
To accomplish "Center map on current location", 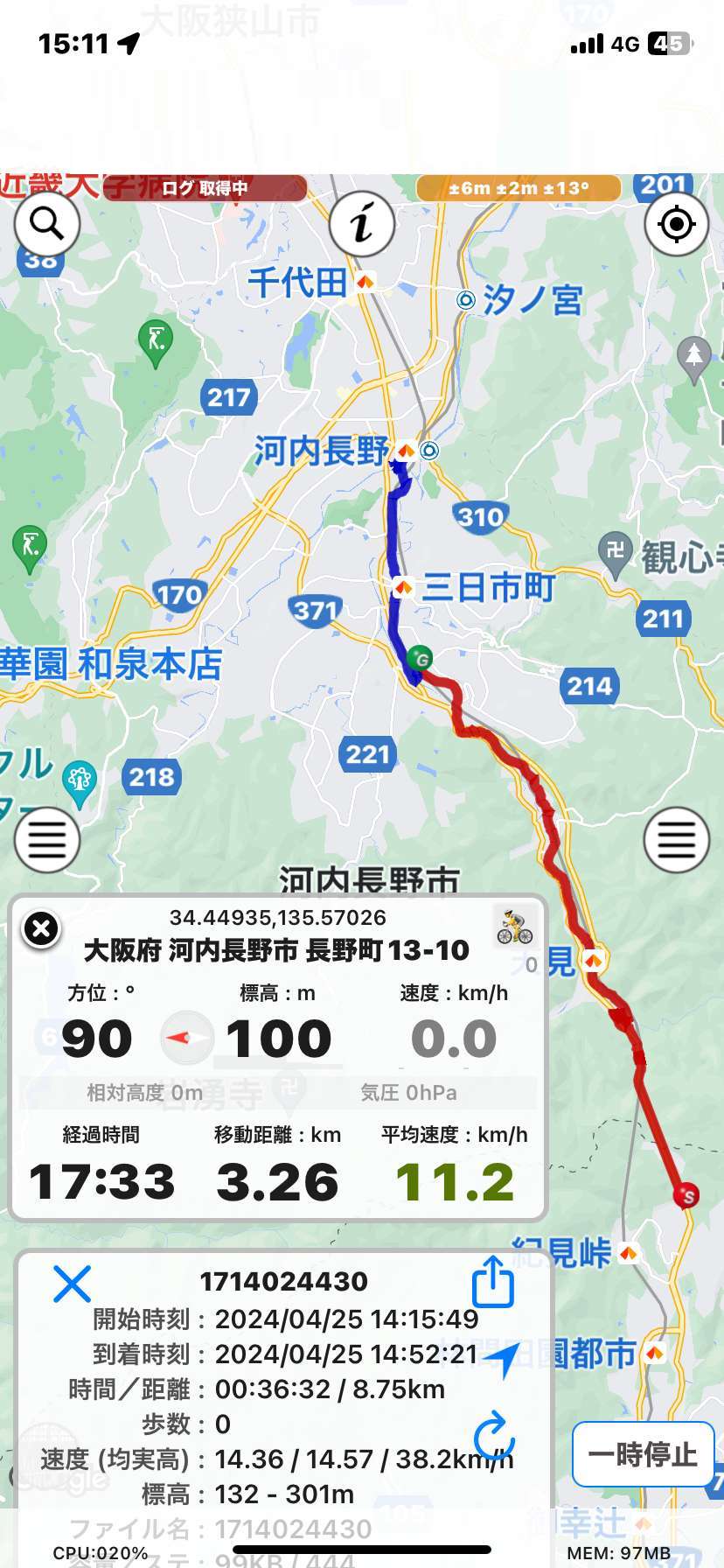I will (x=676, y=225).
